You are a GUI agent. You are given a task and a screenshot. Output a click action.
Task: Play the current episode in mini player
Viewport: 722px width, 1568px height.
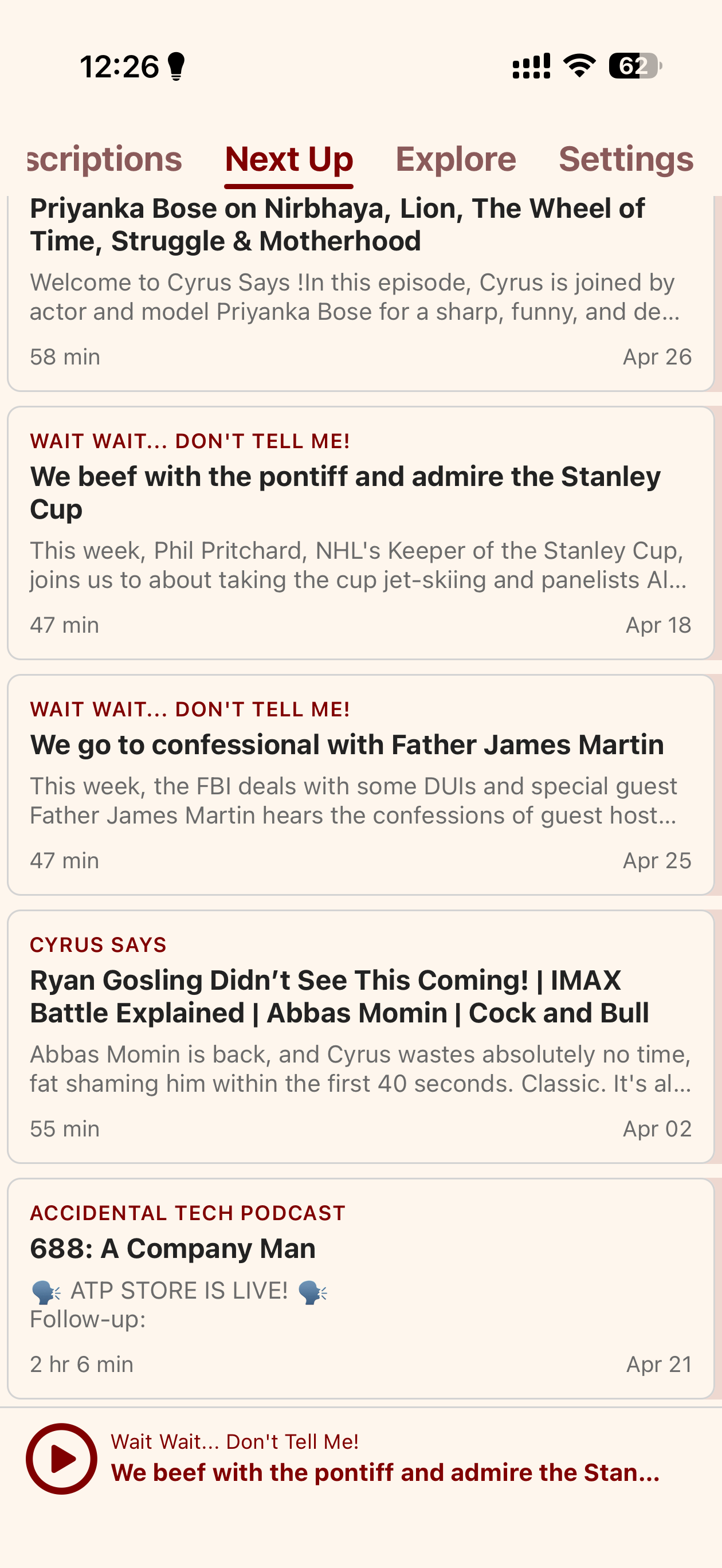pos(61,1459)
